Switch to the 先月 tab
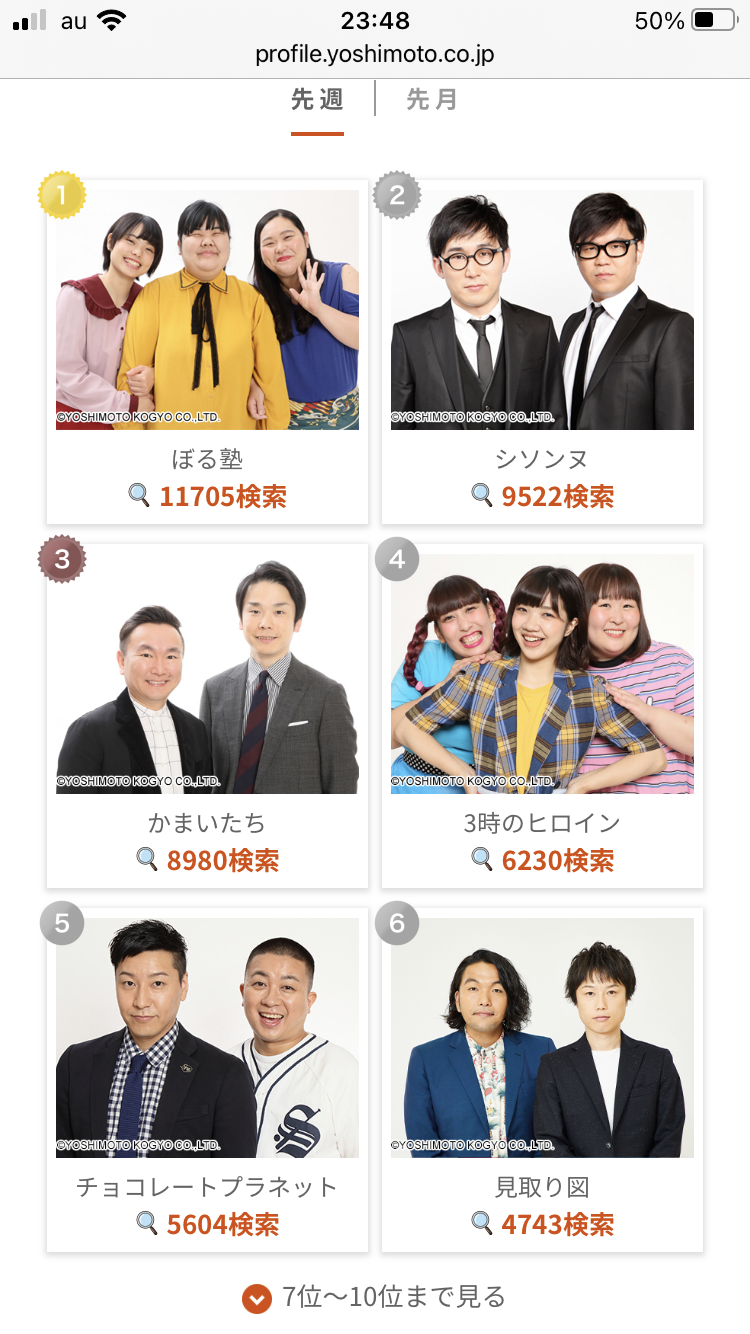This screenshot has width=750, height=1334. (432, 100)
